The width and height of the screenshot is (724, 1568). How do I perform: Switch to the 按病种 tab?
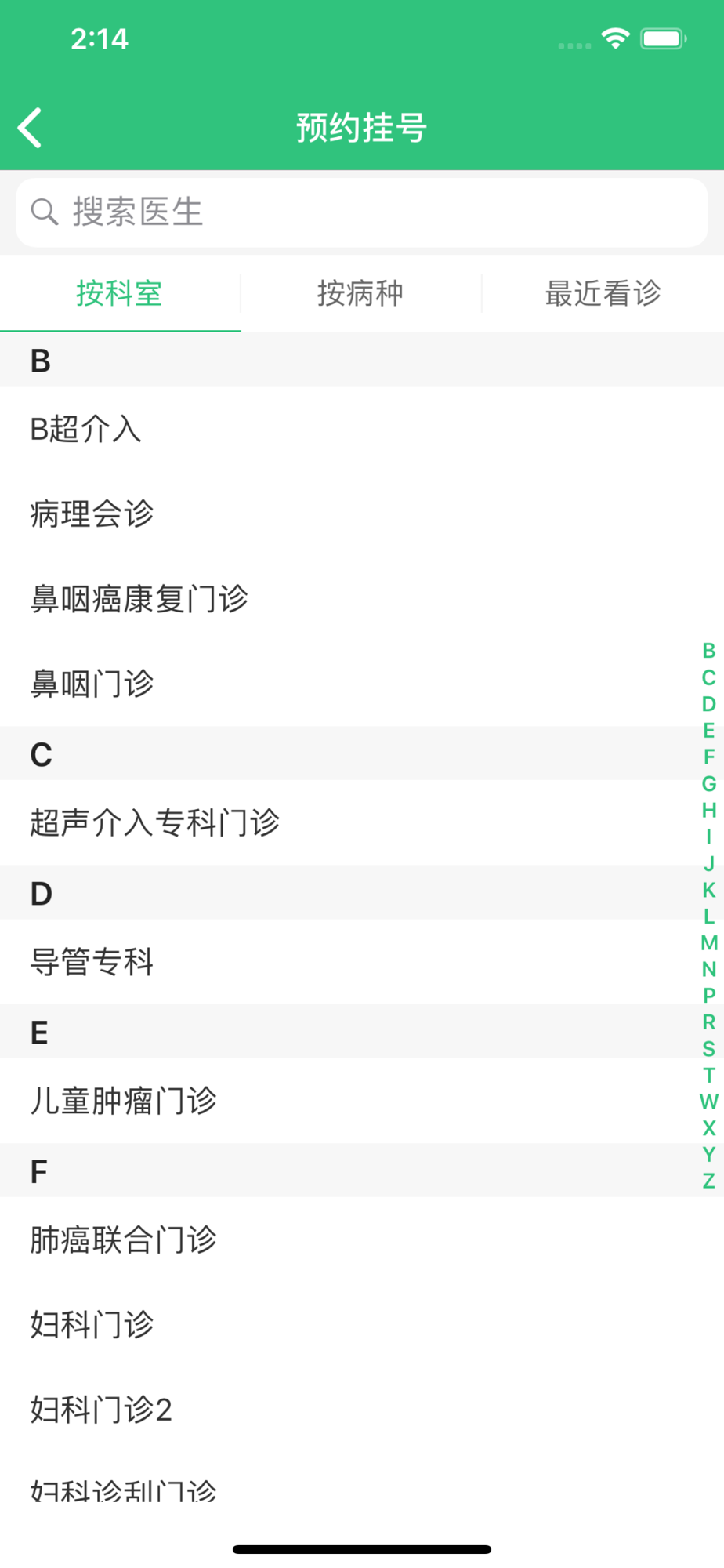360,293
